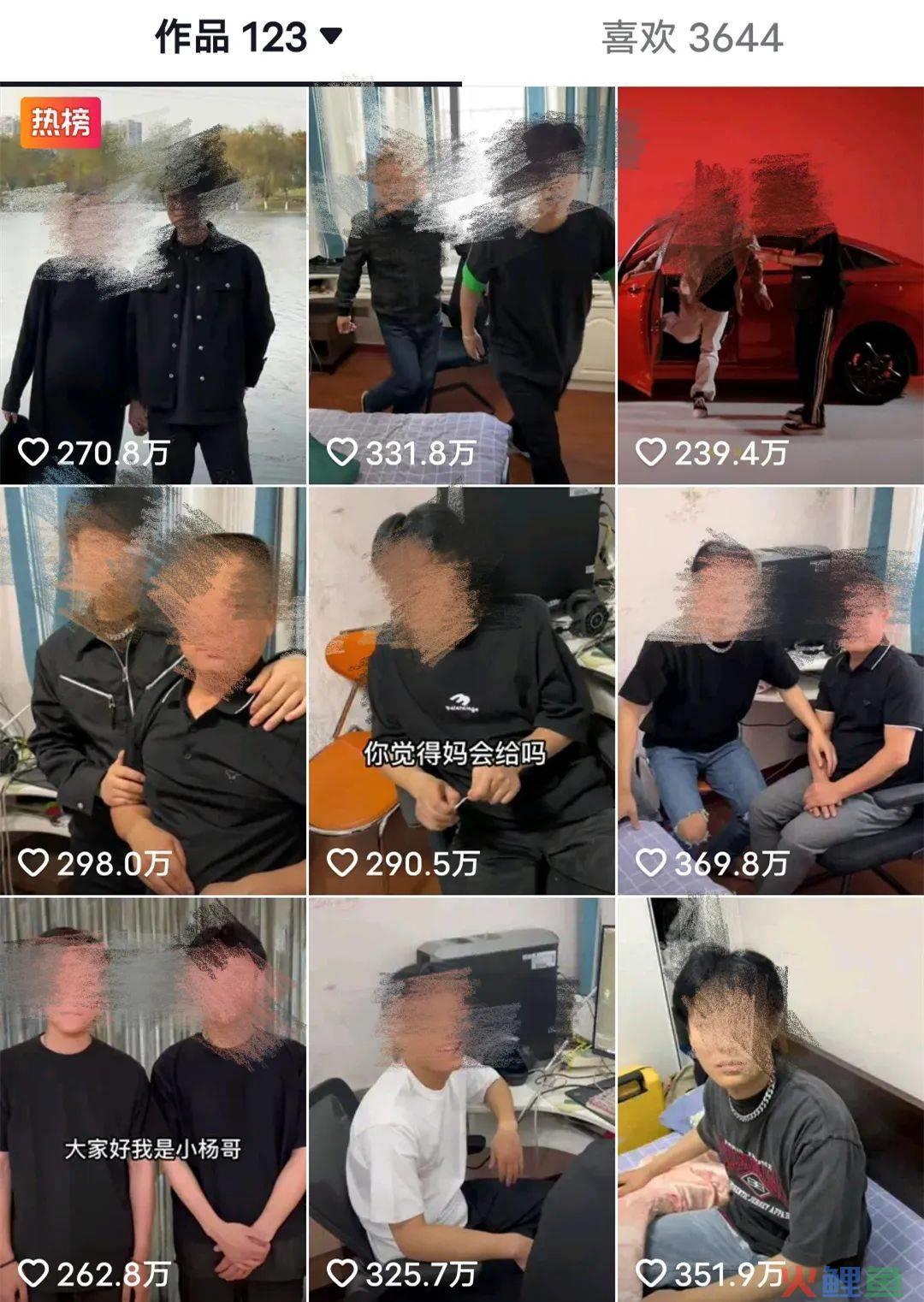
Task: Open the video showing 298.0万 likes
Action: (x=153, y=691)
